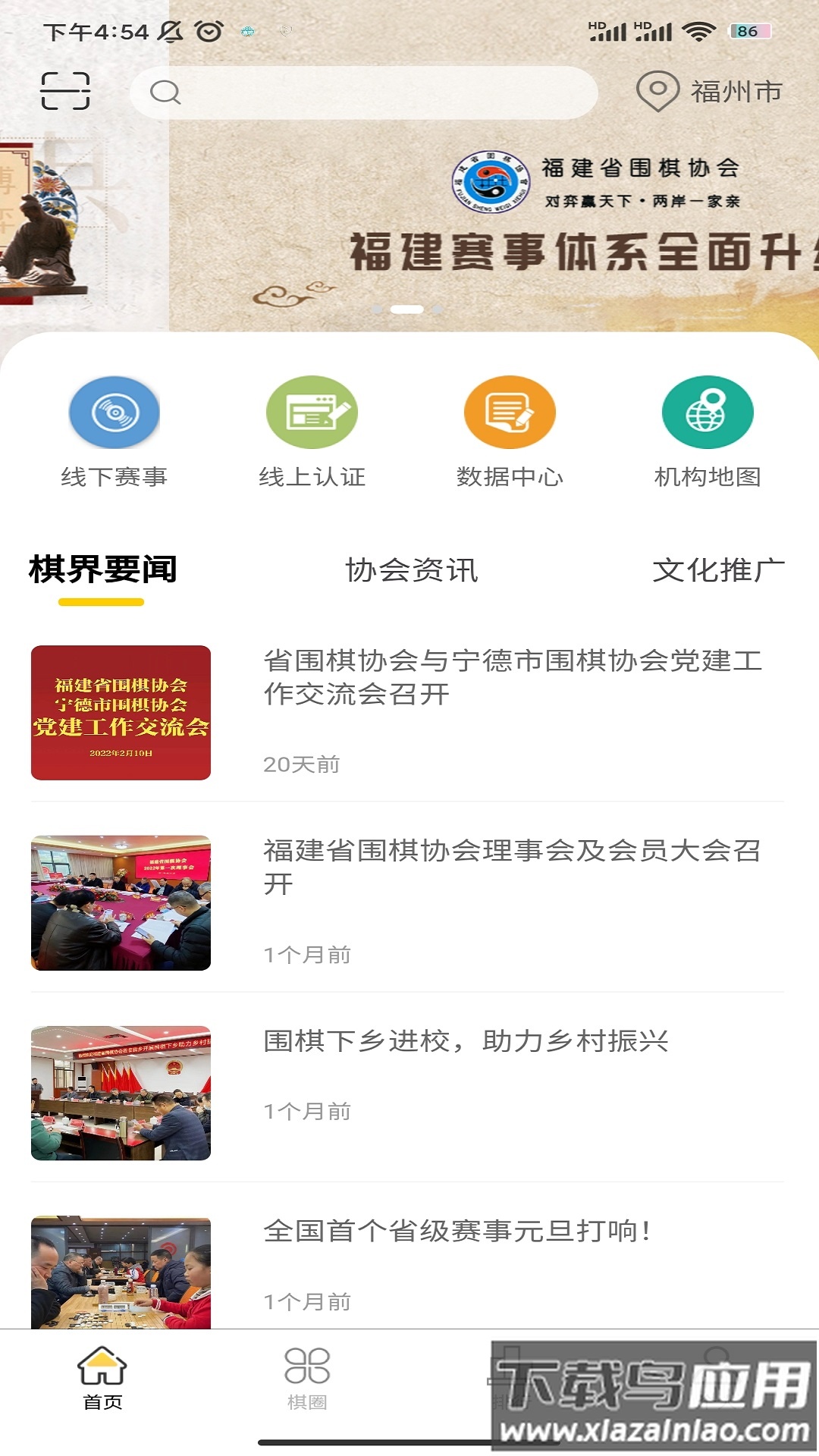This screenshot has width=819, height=1456.
Task: Change the city from 福州市
Action: [709, 92]
